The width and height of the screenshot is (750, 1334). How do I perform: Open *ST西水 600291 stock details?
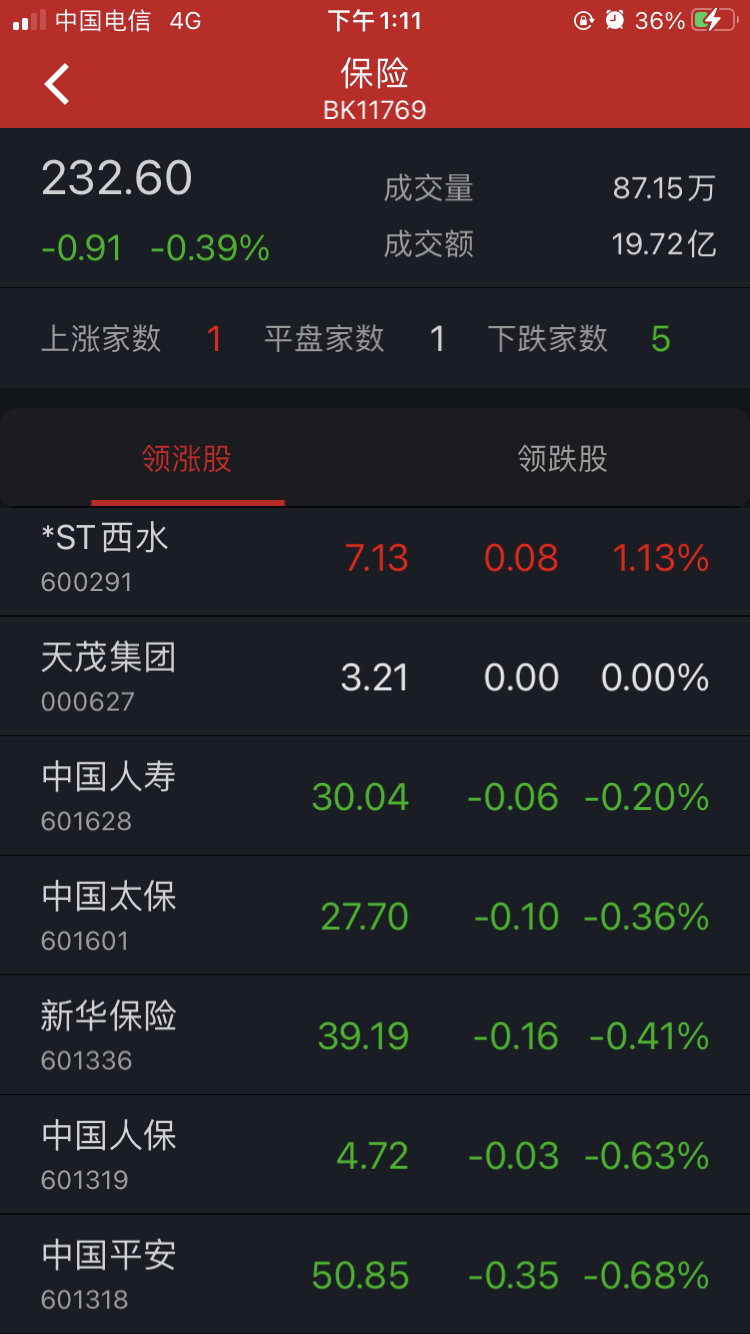click(x=375, y=561)
